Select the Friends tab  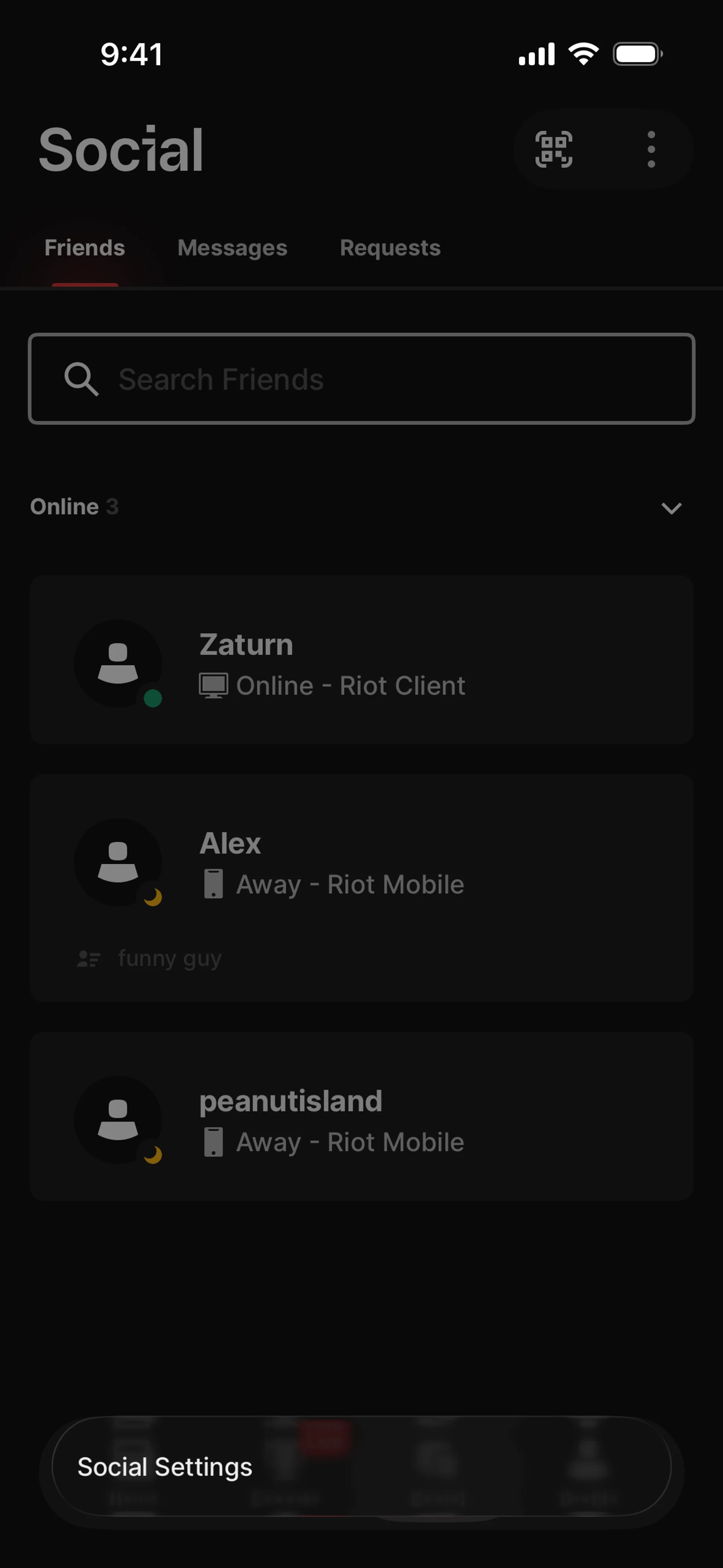(x=85, y=248)
